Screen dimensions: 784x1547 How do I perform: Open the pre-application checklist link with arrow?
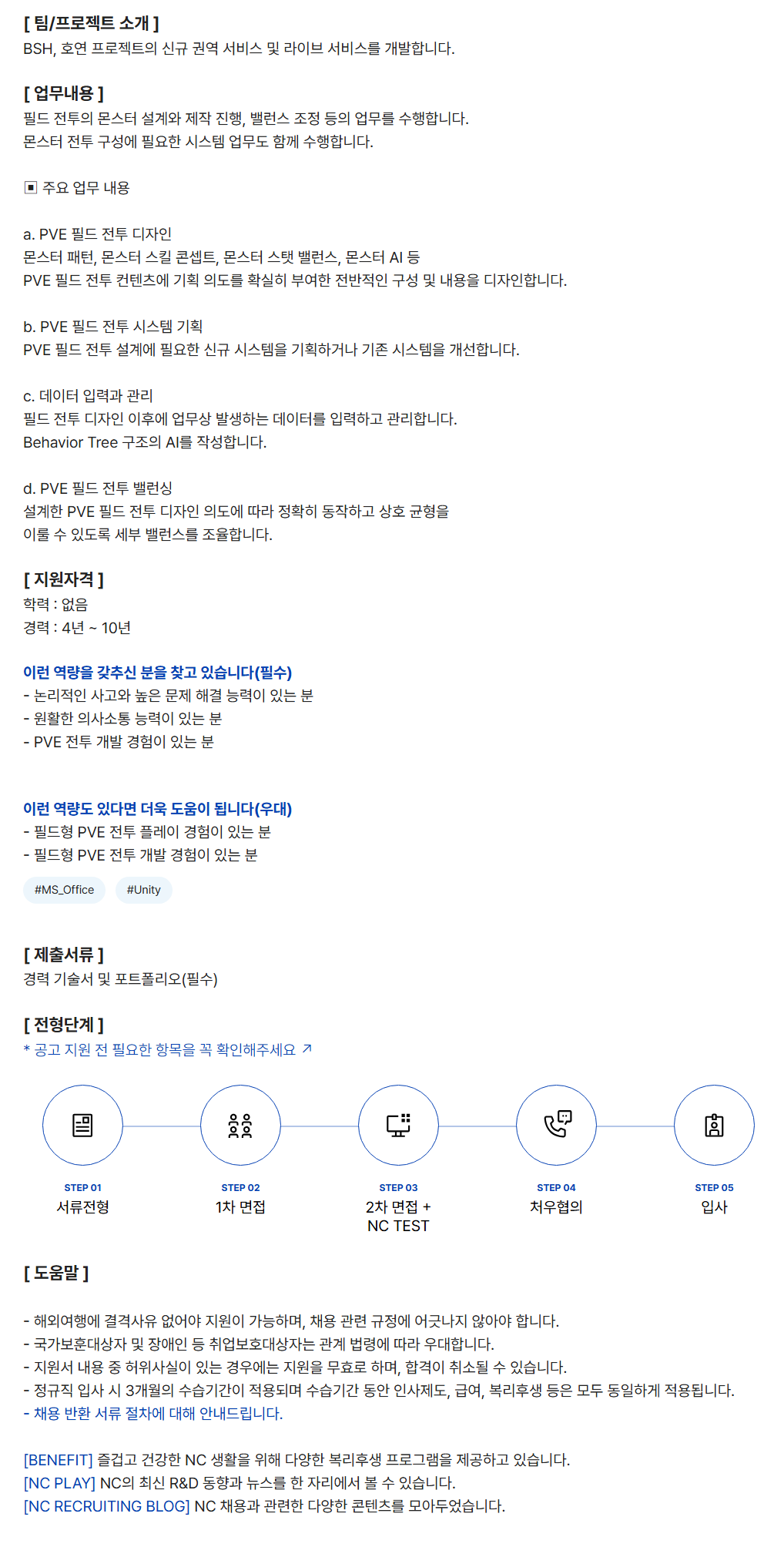pyautogui.click(x=167, y=1049)
